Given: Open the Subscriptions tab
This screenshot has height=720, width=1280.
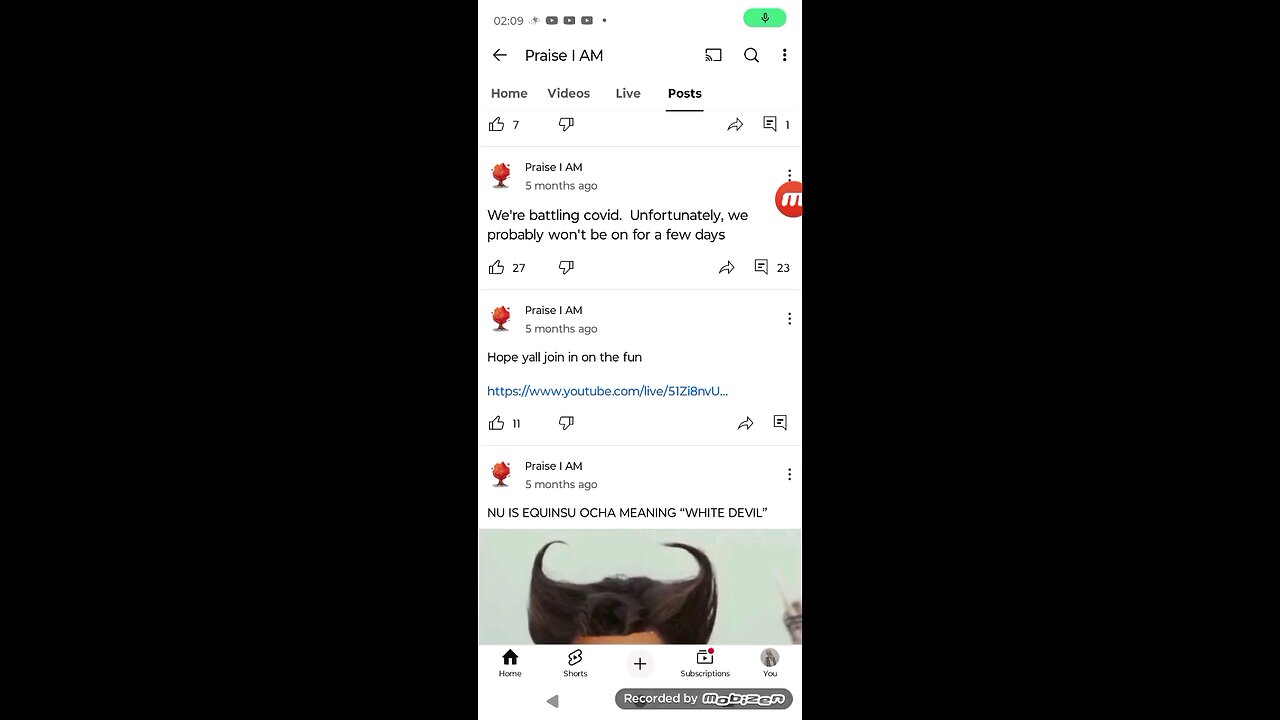Looking at the screenshot, I should point(705,662).
